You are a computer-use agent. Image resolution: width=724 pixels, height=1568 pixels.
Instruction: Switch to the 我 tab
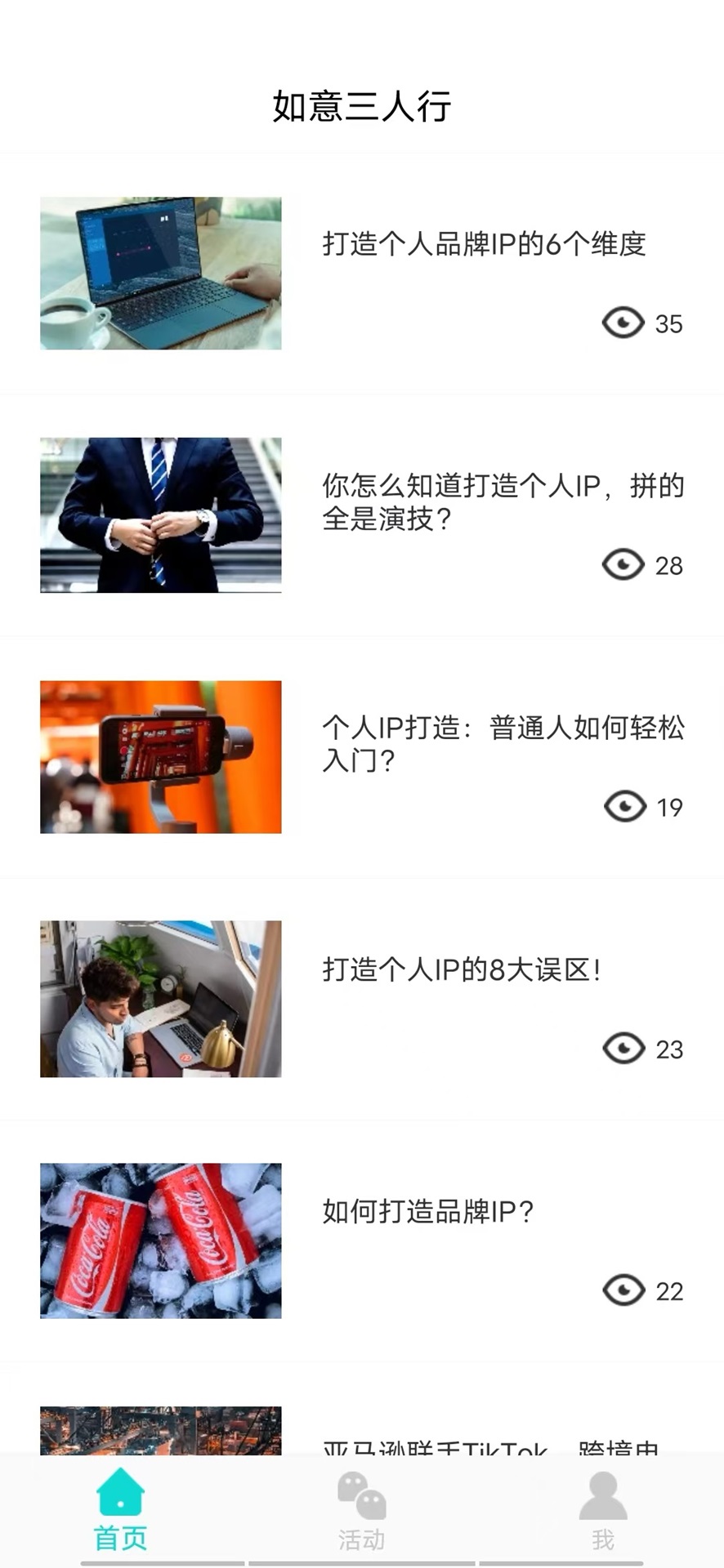click(602, 1519)
